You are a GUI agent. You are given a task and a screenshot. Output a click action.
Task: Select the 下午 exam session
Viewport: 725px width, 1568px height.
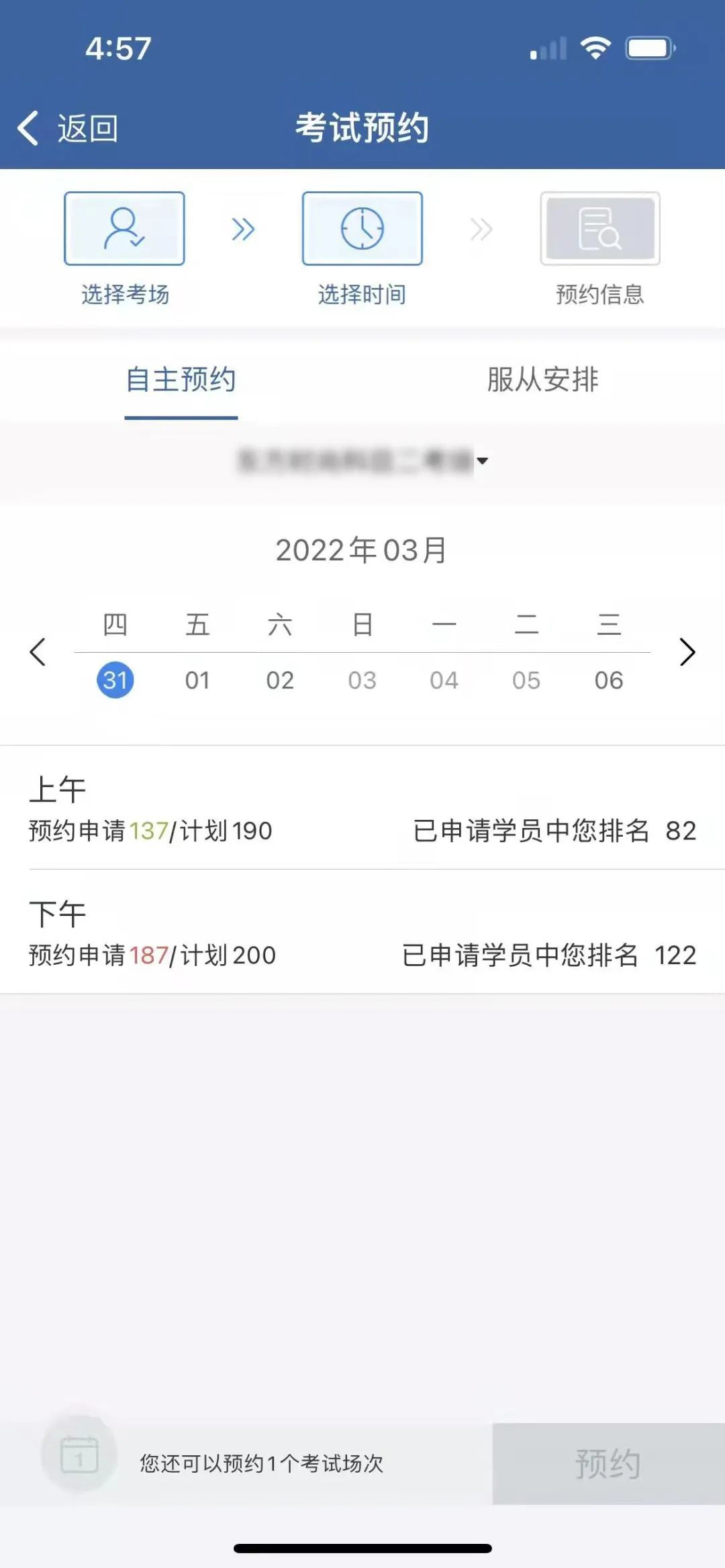(362, 933)
